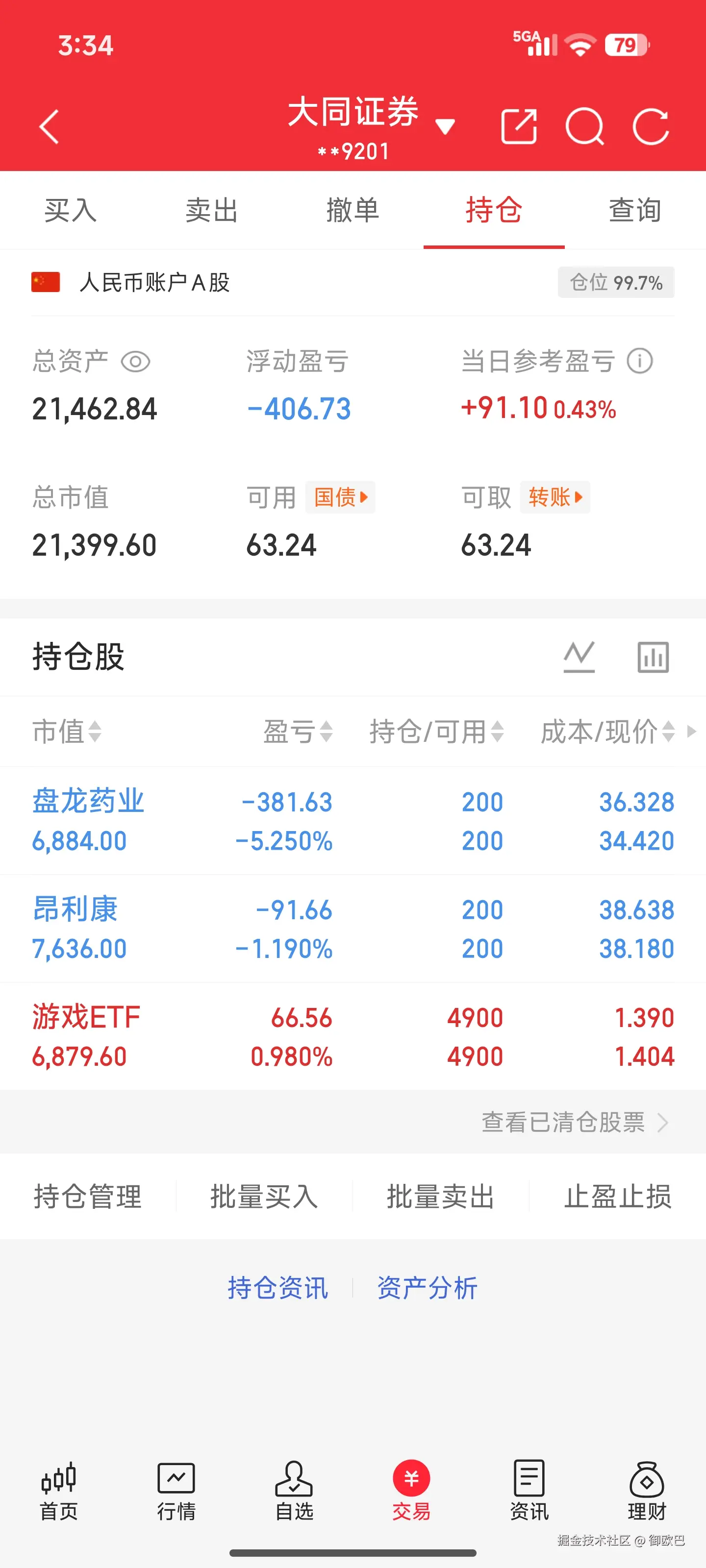Image resolution: width=706 pixels, height=1568 pixels.
Task: Toggle the eye to hide total assets
Action: [x=135, y=362]
